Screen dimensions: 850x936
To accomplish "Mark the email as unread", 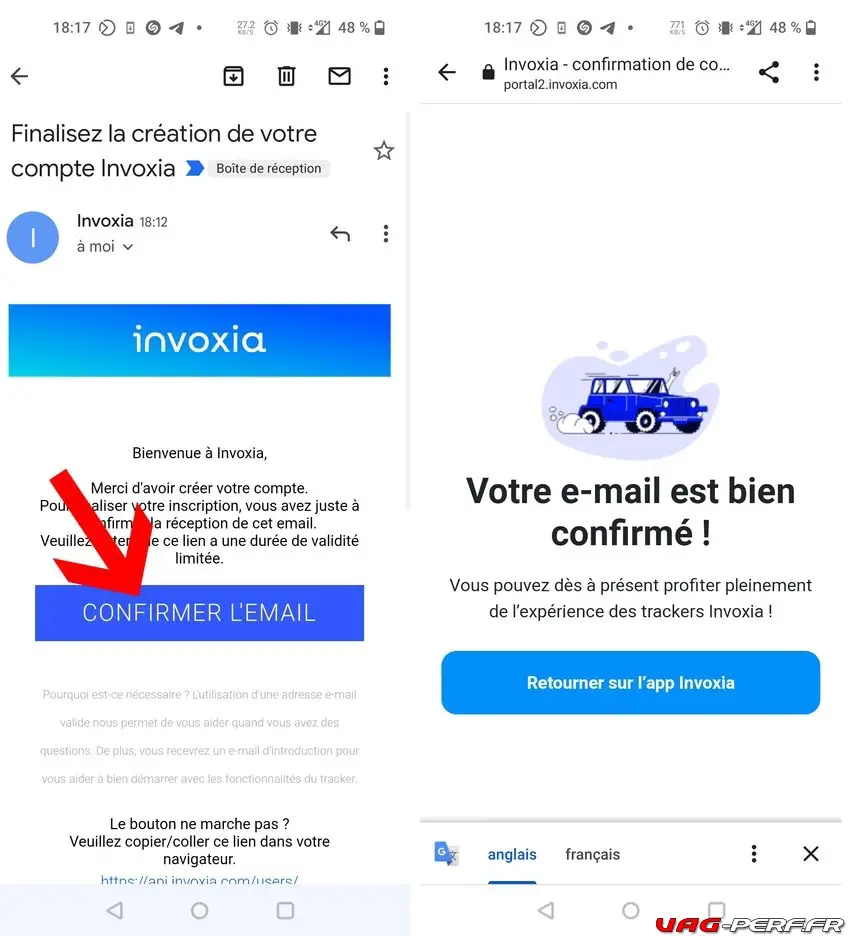I will tap(339, 76).
